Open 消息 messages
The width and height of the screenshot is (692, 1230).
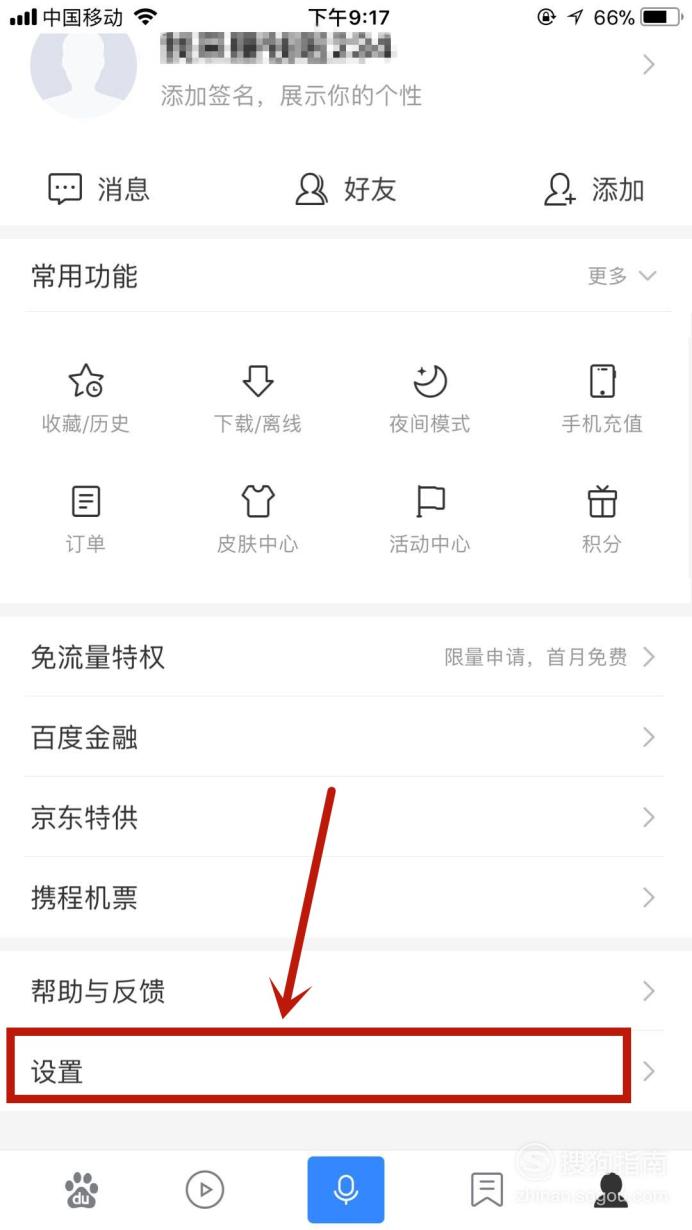[99, 189]
